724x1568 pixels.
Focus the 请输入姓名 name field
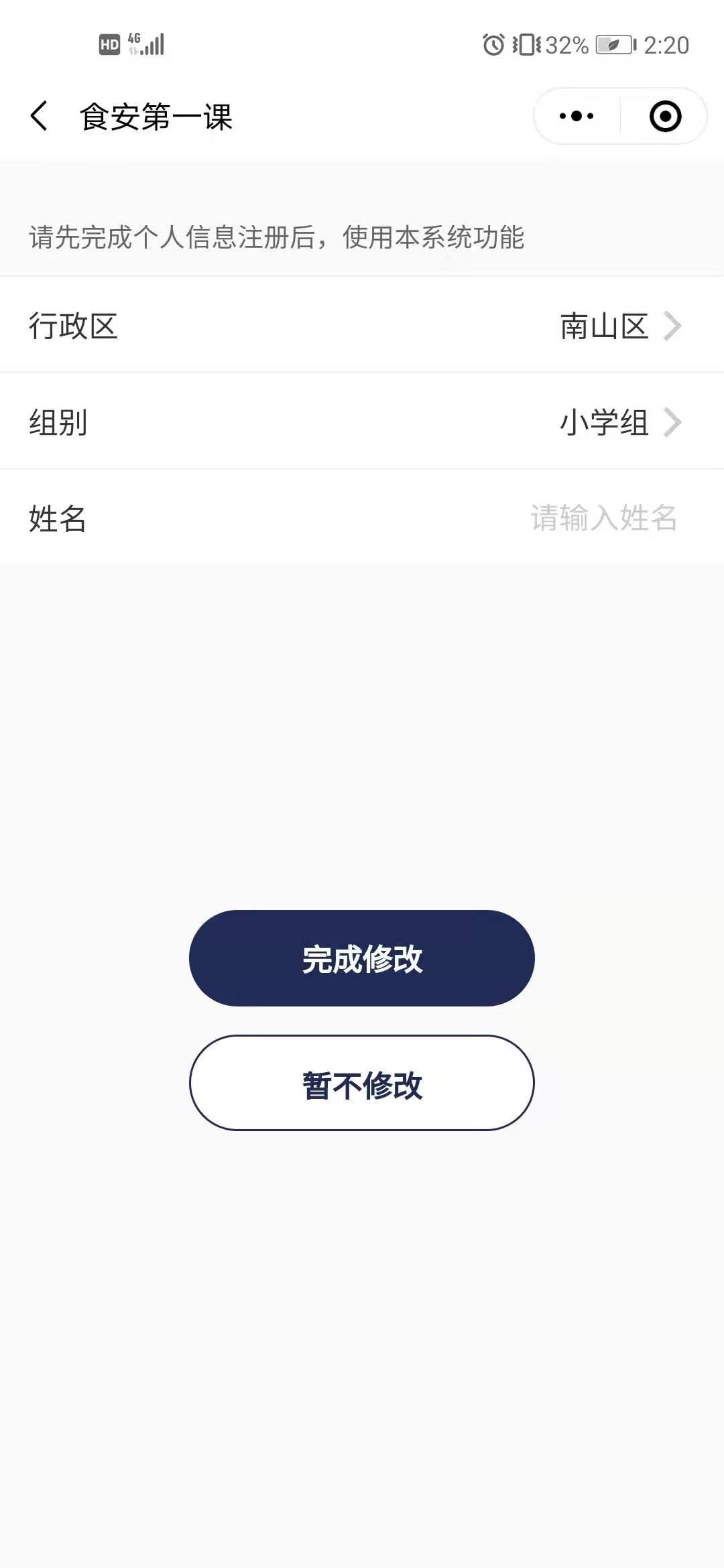tap(603, 519)
